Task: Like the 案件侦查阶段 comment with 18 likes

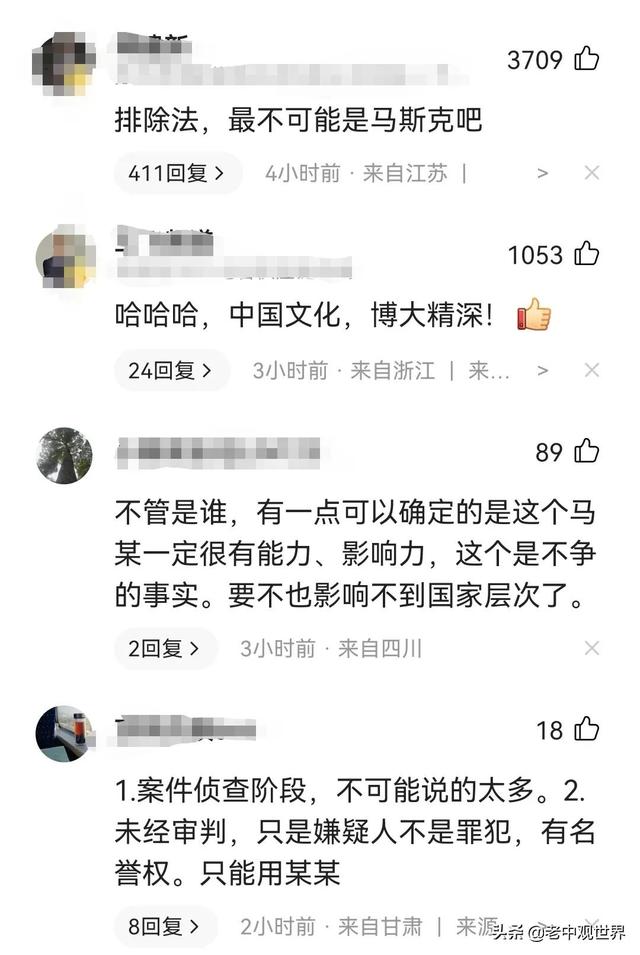Action: [x=587, y=730]
